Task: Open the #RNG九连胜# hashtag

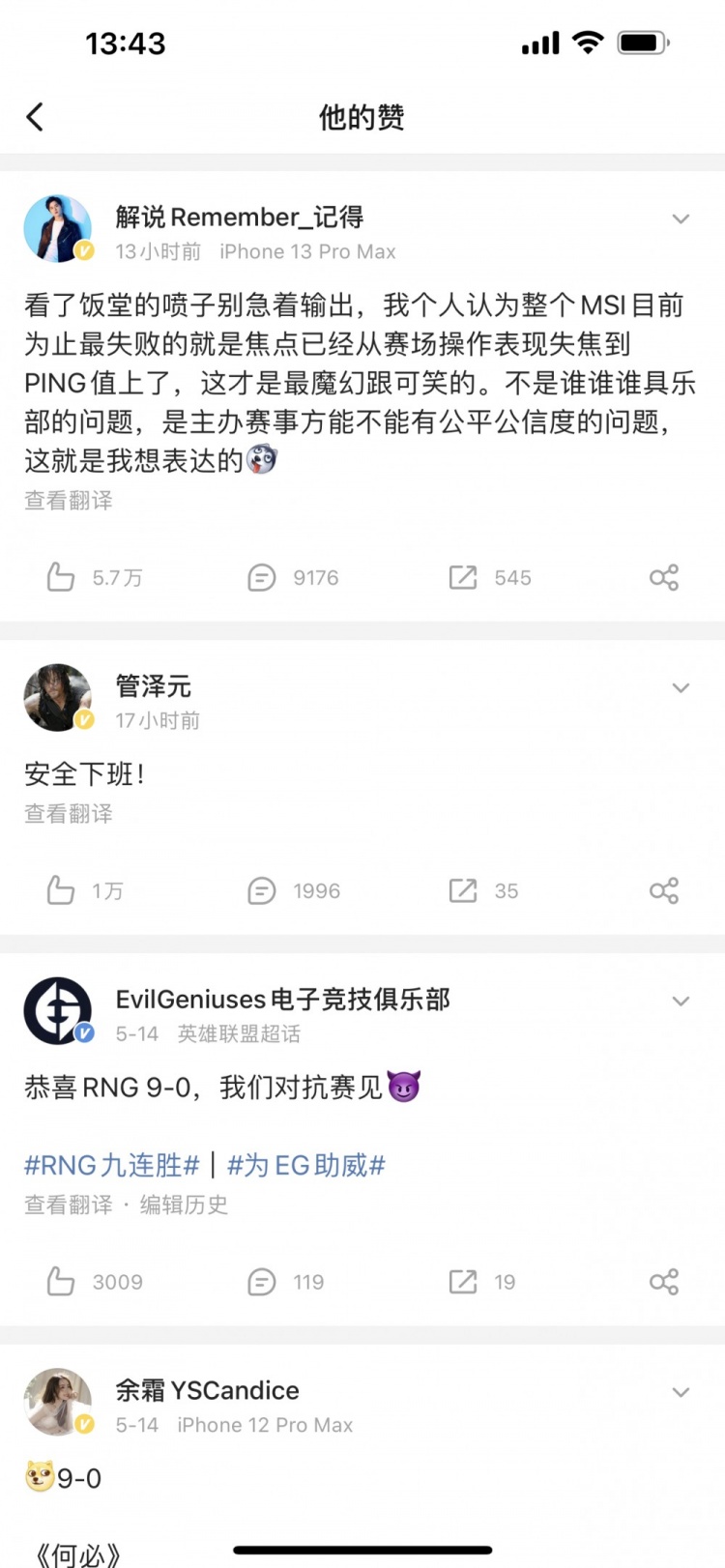Action: tap(112, 1165)
